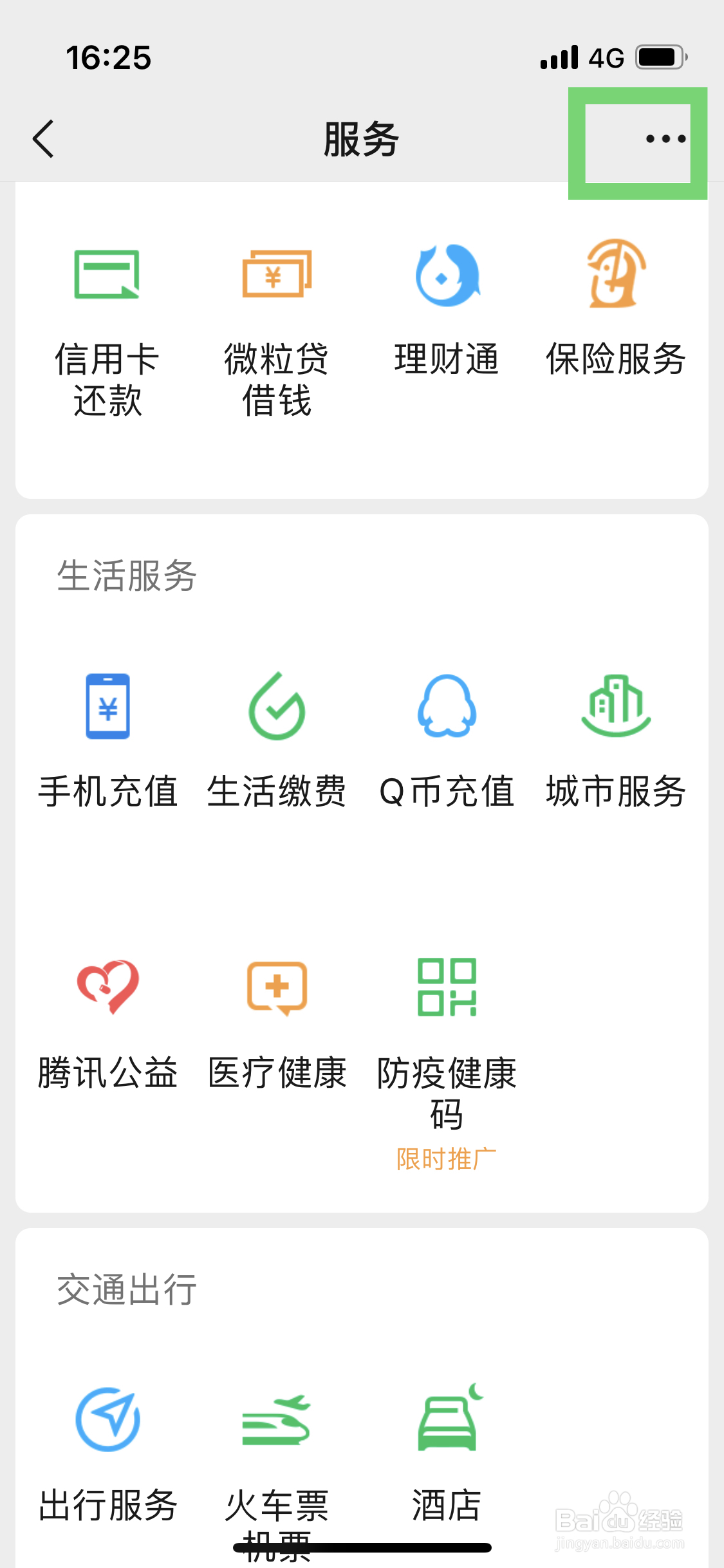This screenshot has height=1568, width=724.
Task: Open 出行服务 travel services
Action: (x=107, y=1455)
